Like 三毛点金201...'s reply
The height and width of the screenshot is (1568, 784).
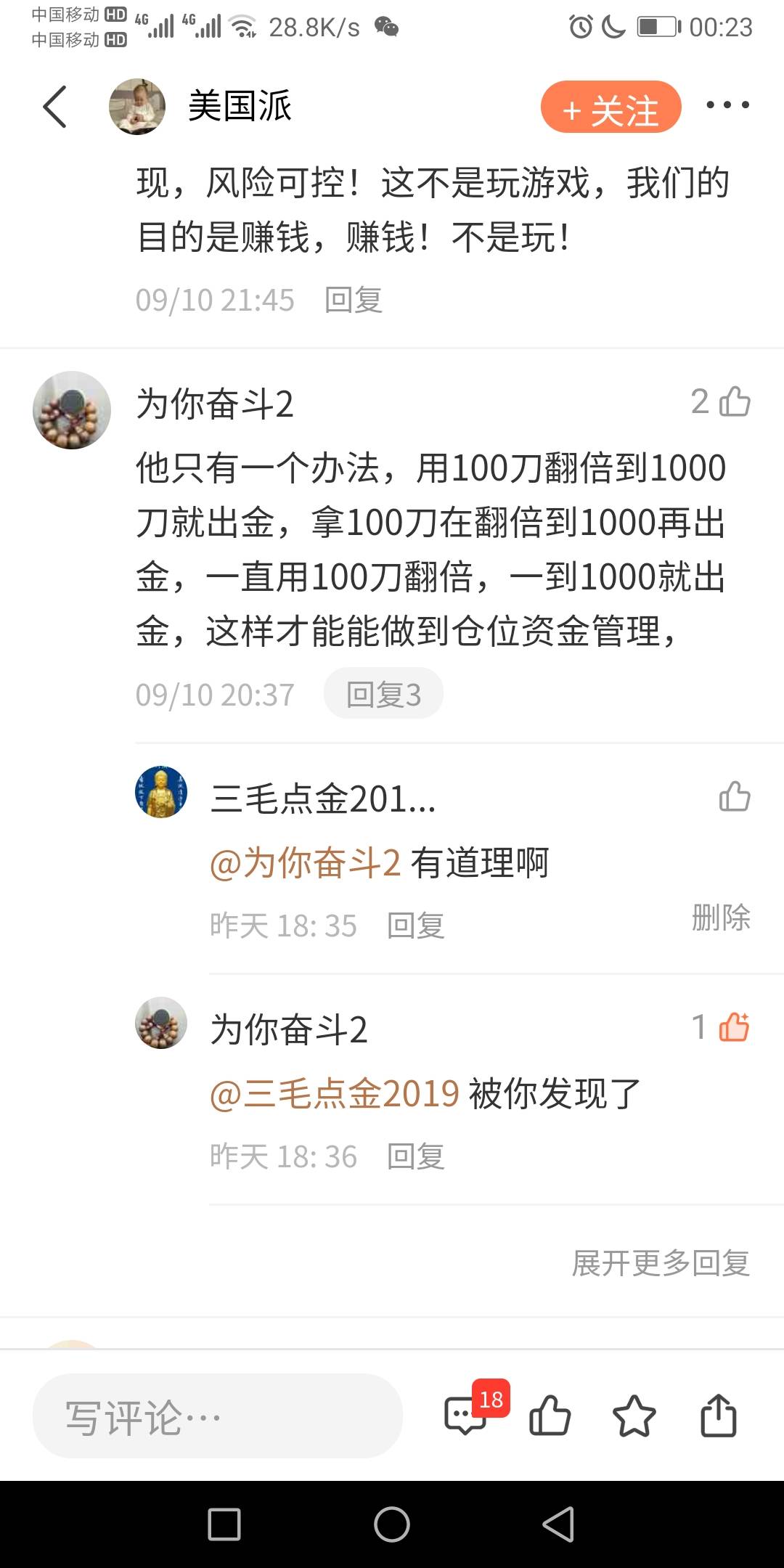pos(734,796)
